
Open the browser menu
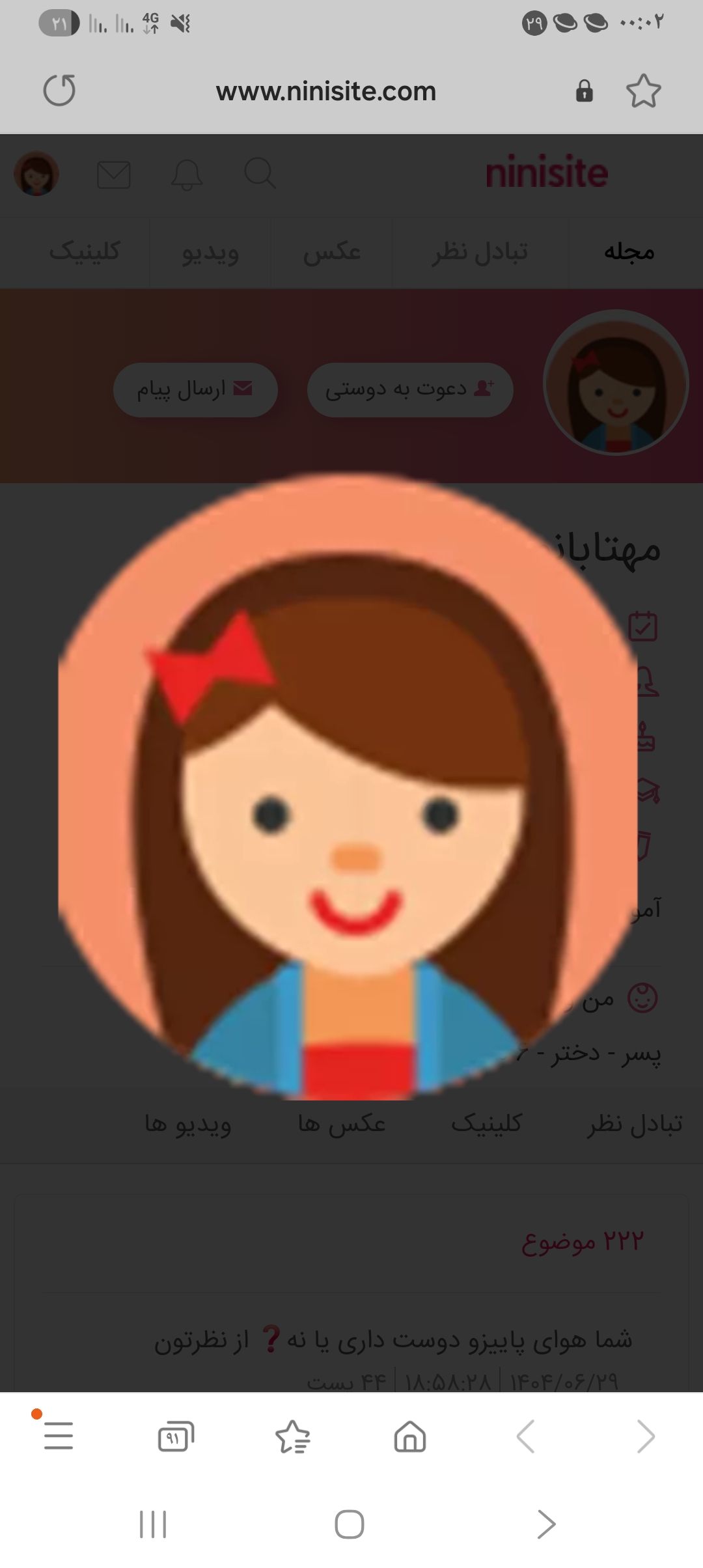pos(58,1435)
